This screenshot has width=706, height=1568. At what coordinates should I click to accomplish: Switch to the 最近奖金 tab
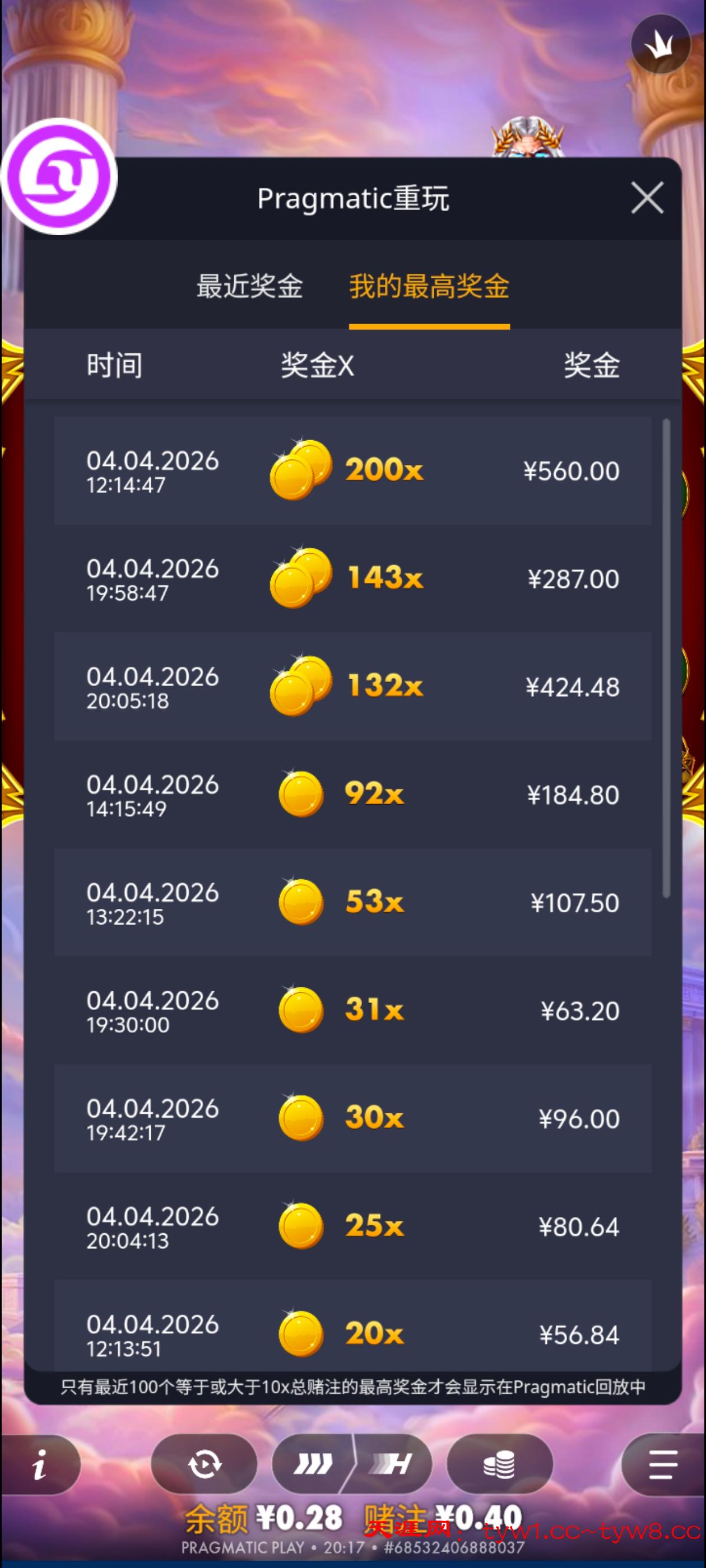[249, 286]
